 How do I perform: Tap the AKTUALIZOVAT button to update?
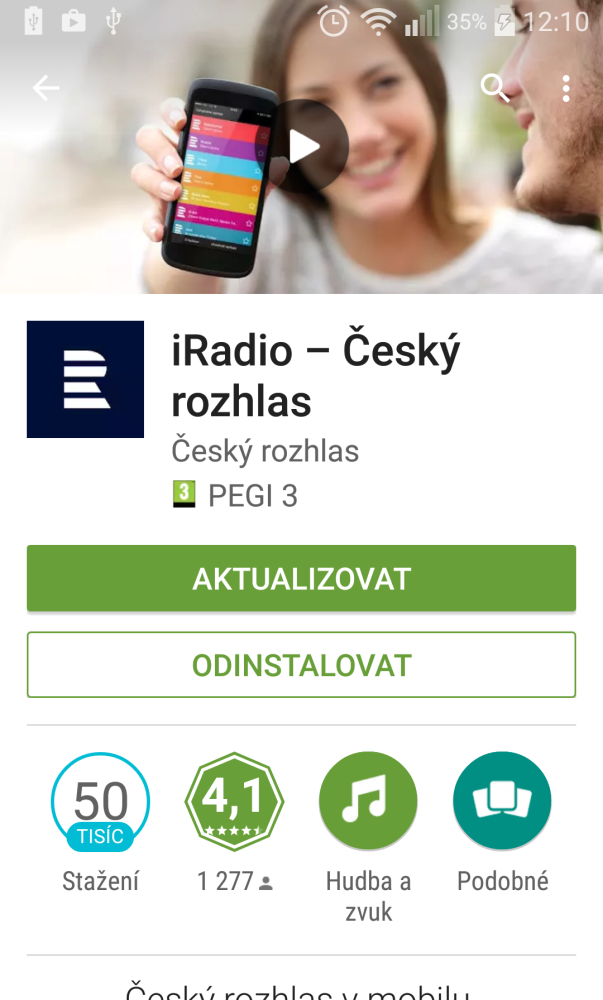[301, 578]
